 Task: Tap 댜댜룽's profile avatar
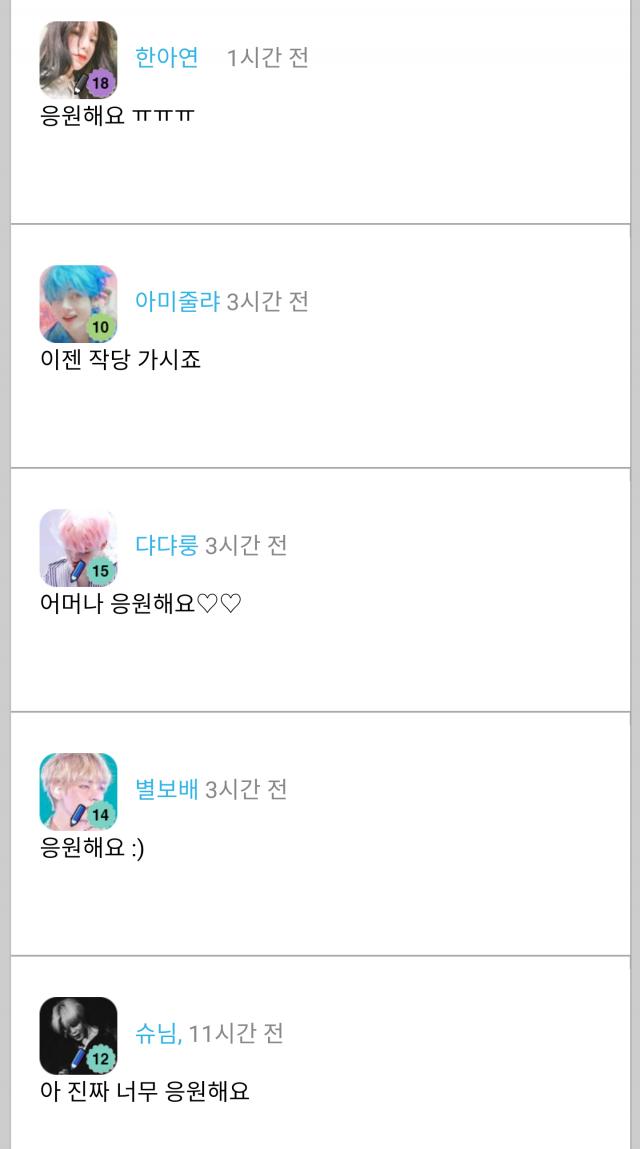[78, 547]
